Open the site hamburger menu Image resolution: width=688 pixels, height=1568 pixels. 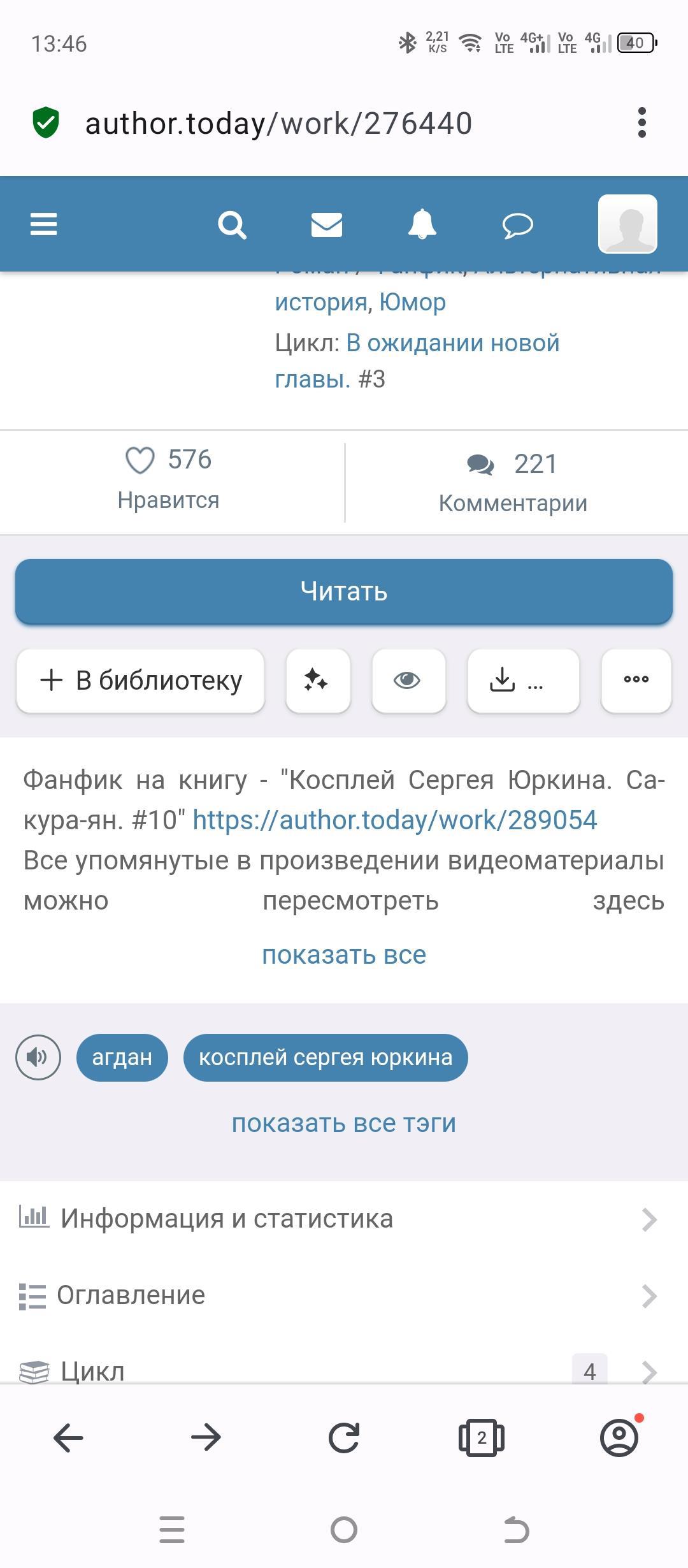[x=44, y=224]
